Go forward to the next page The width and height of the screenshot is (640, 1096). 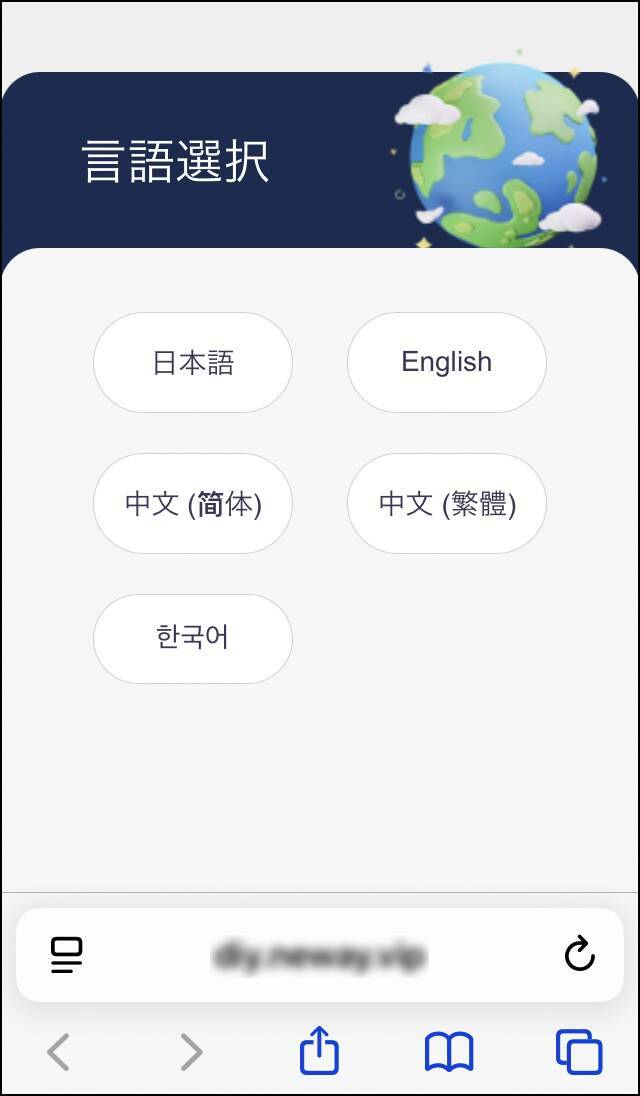tap(190, 1052)
